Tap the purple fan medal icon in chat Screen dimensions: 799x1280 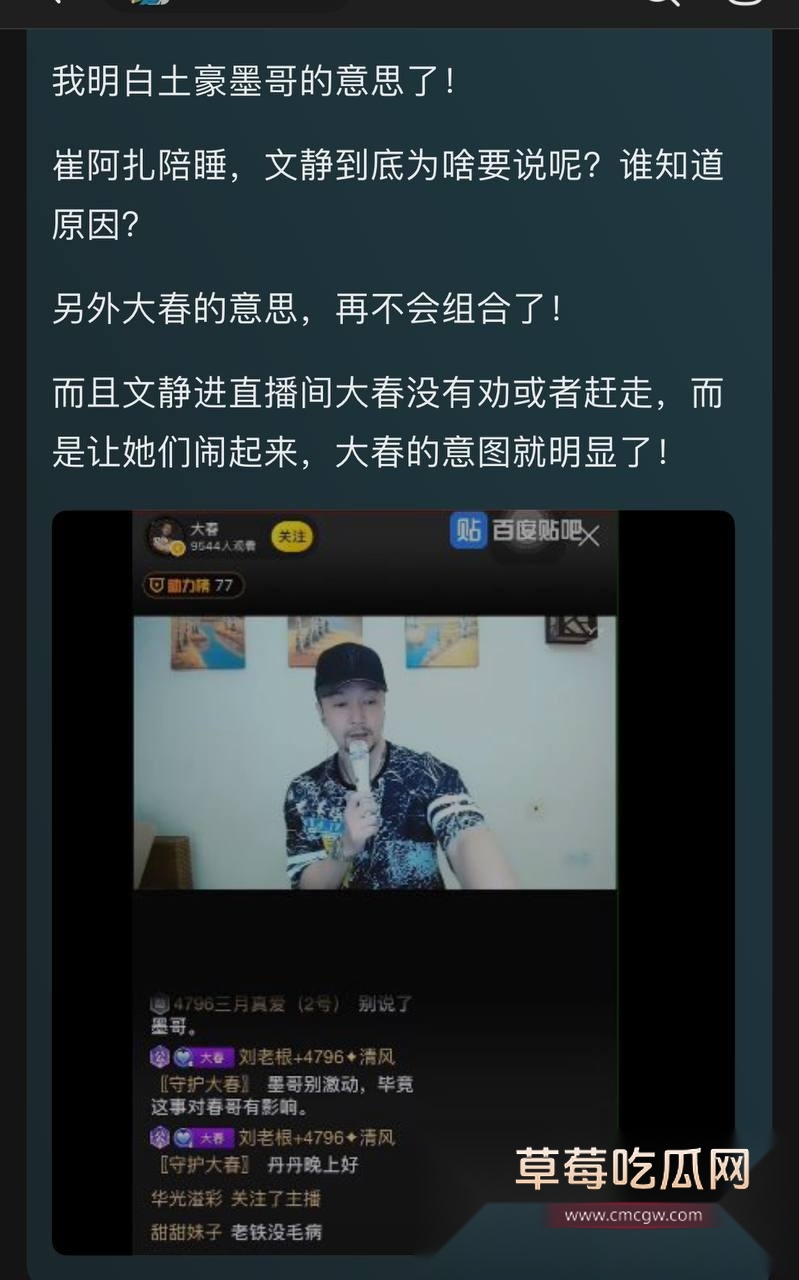[160, 1056]
